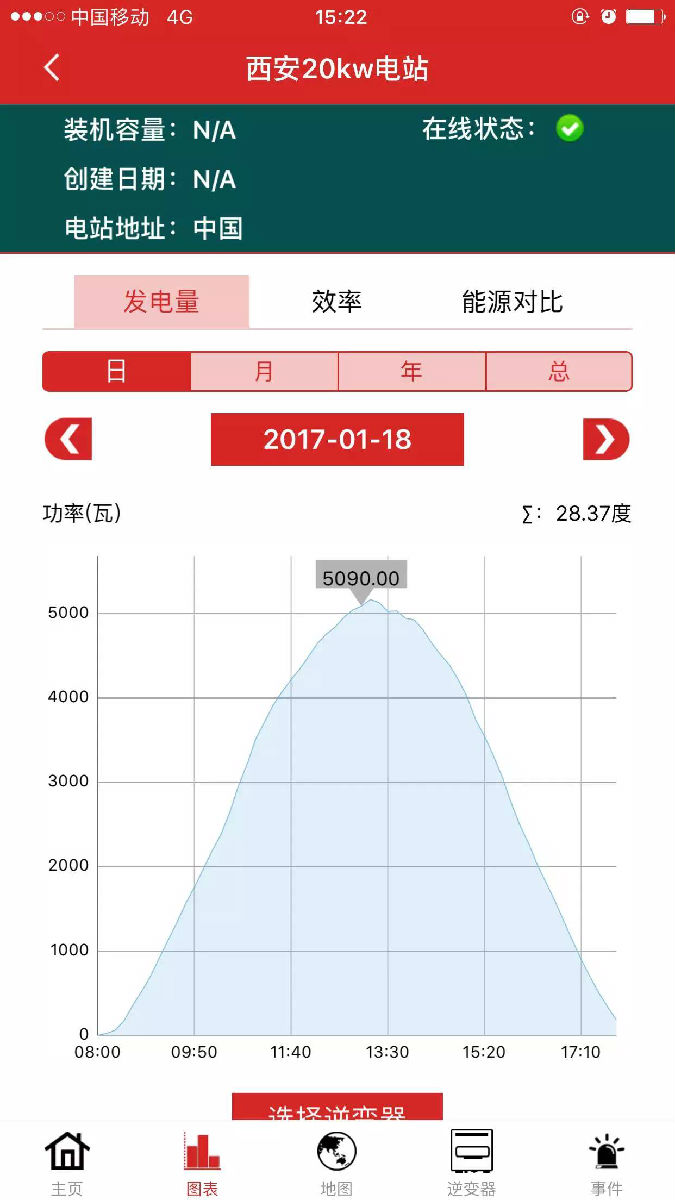Image resolution: width=675 pixels, height=1200 pixels.
Task: Select the 月 period segment
Action: (264, 372)
